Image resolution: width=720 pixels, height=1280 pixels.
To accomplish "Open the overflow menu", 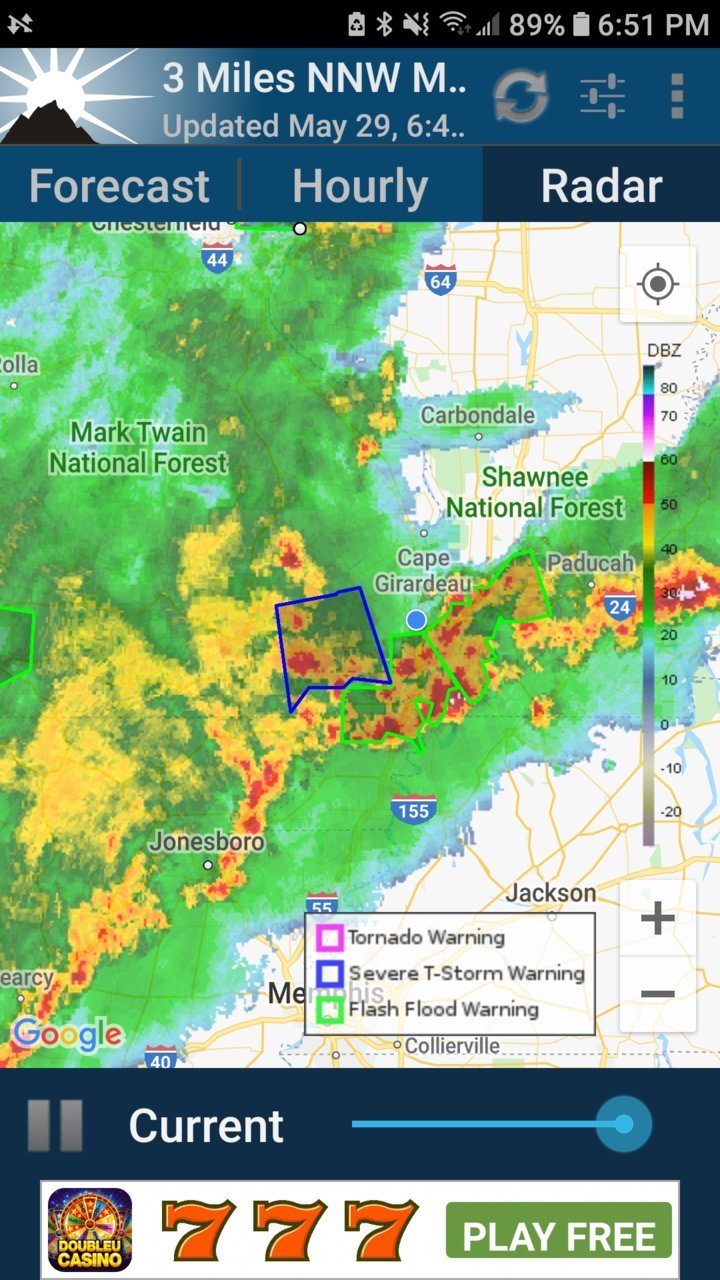I will pos(677,97).
